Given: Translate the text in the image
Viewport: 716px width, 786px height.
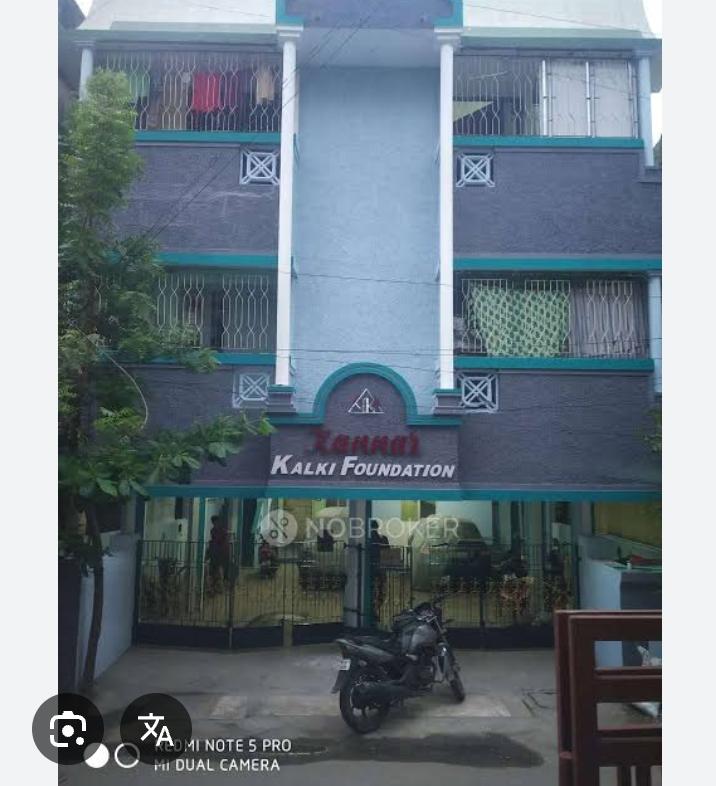Looking at the screenshot, I should (156, 729).
